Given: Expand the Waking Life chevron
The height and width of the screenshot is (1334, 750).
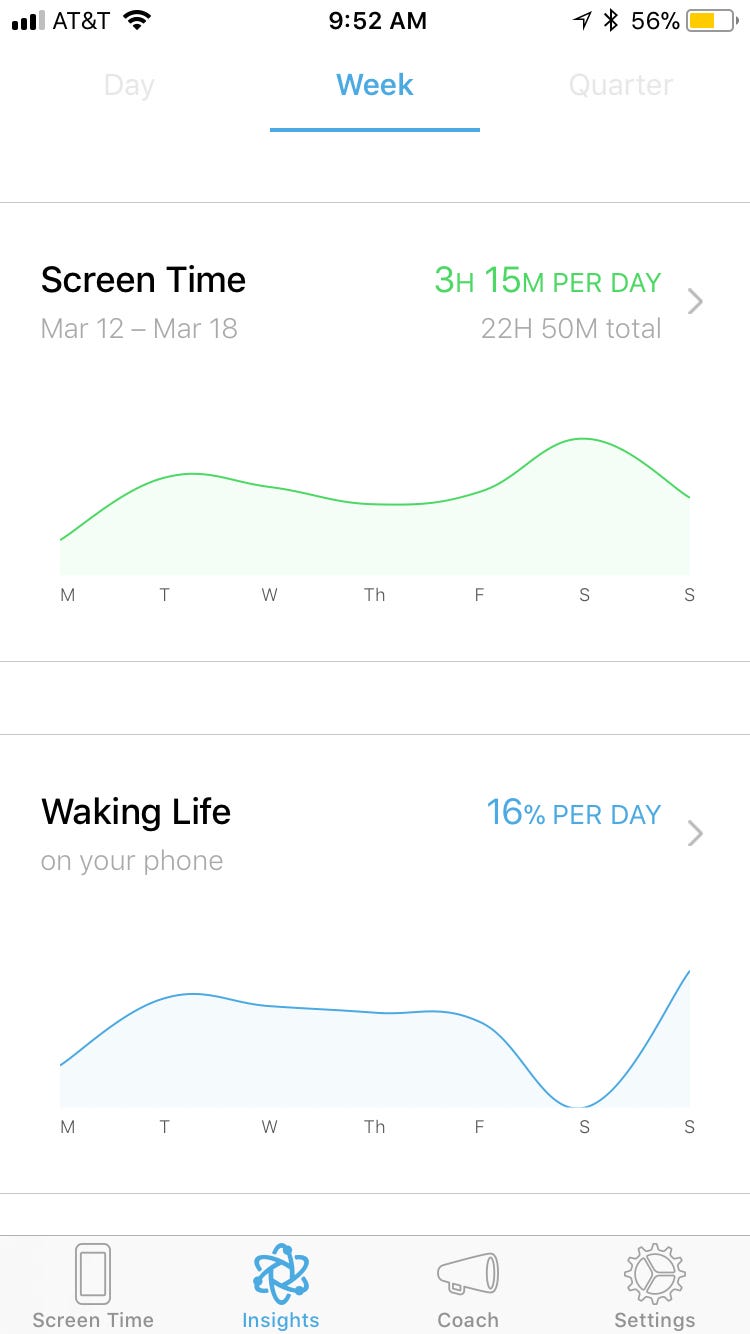Looking at the screenshot, I should pos(696,833).
